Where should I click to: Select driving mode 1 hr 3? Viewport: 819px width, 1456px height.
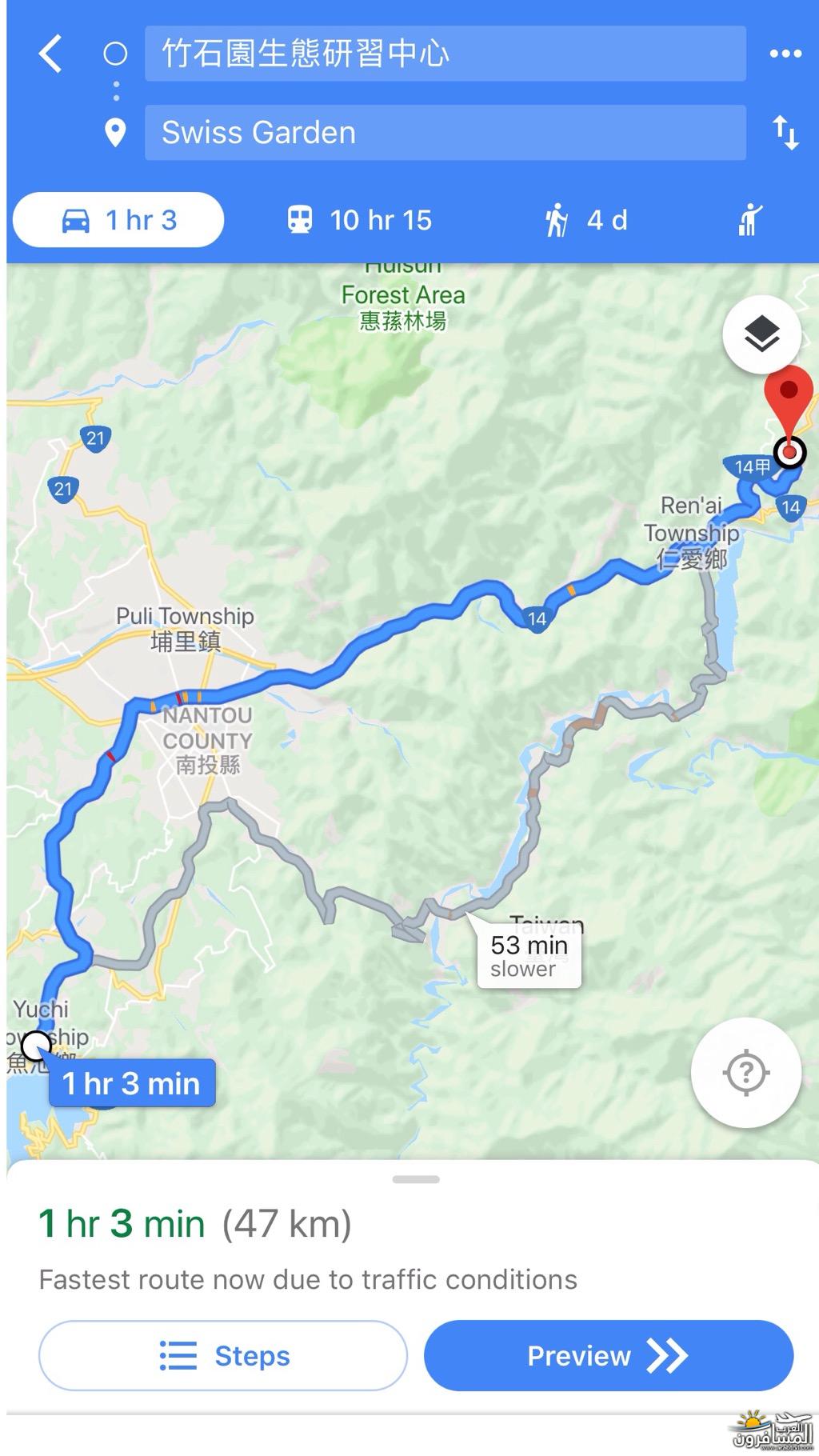point(118,220)
